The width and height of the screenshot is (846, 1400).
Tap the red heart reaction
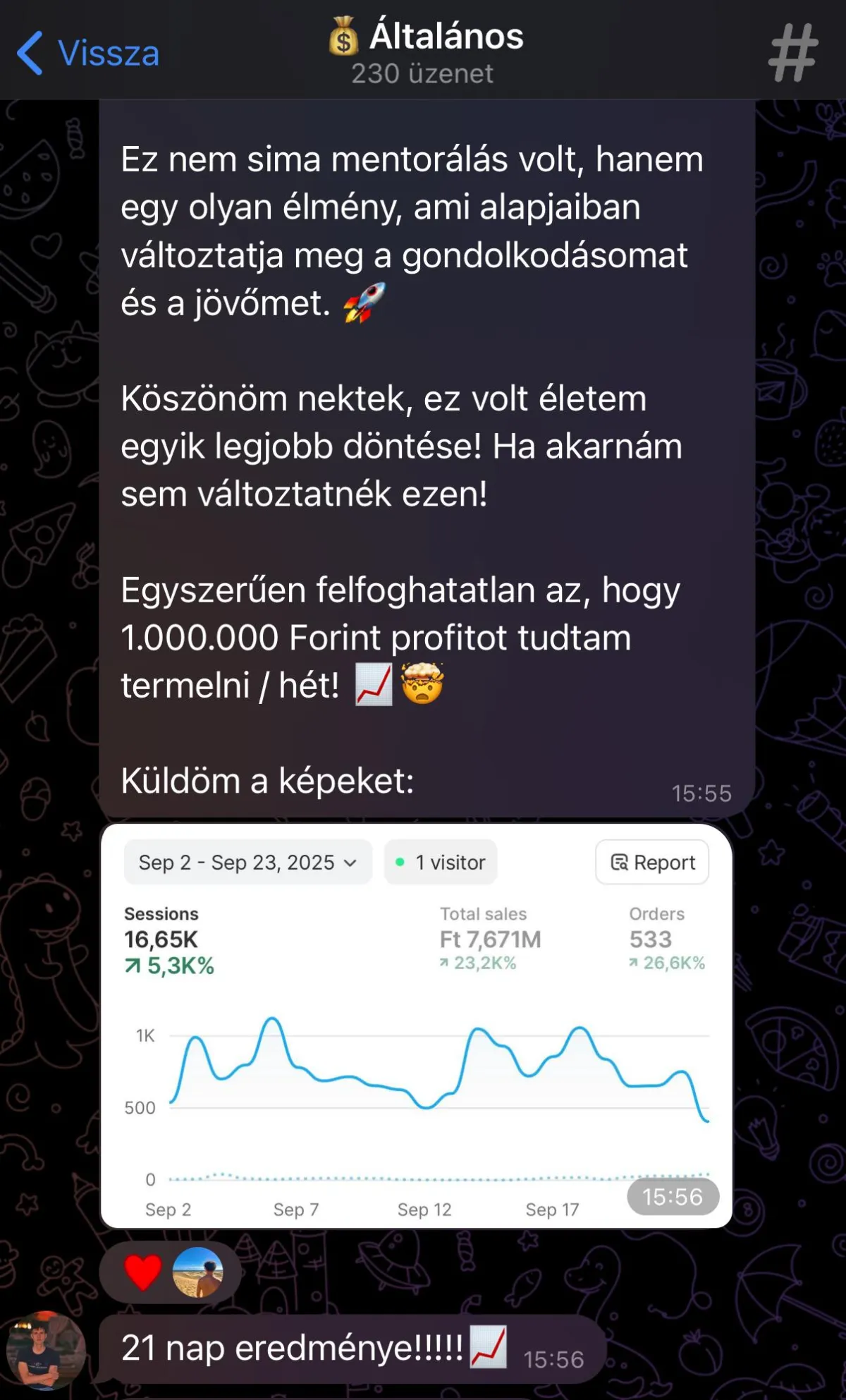point(143,1272)
